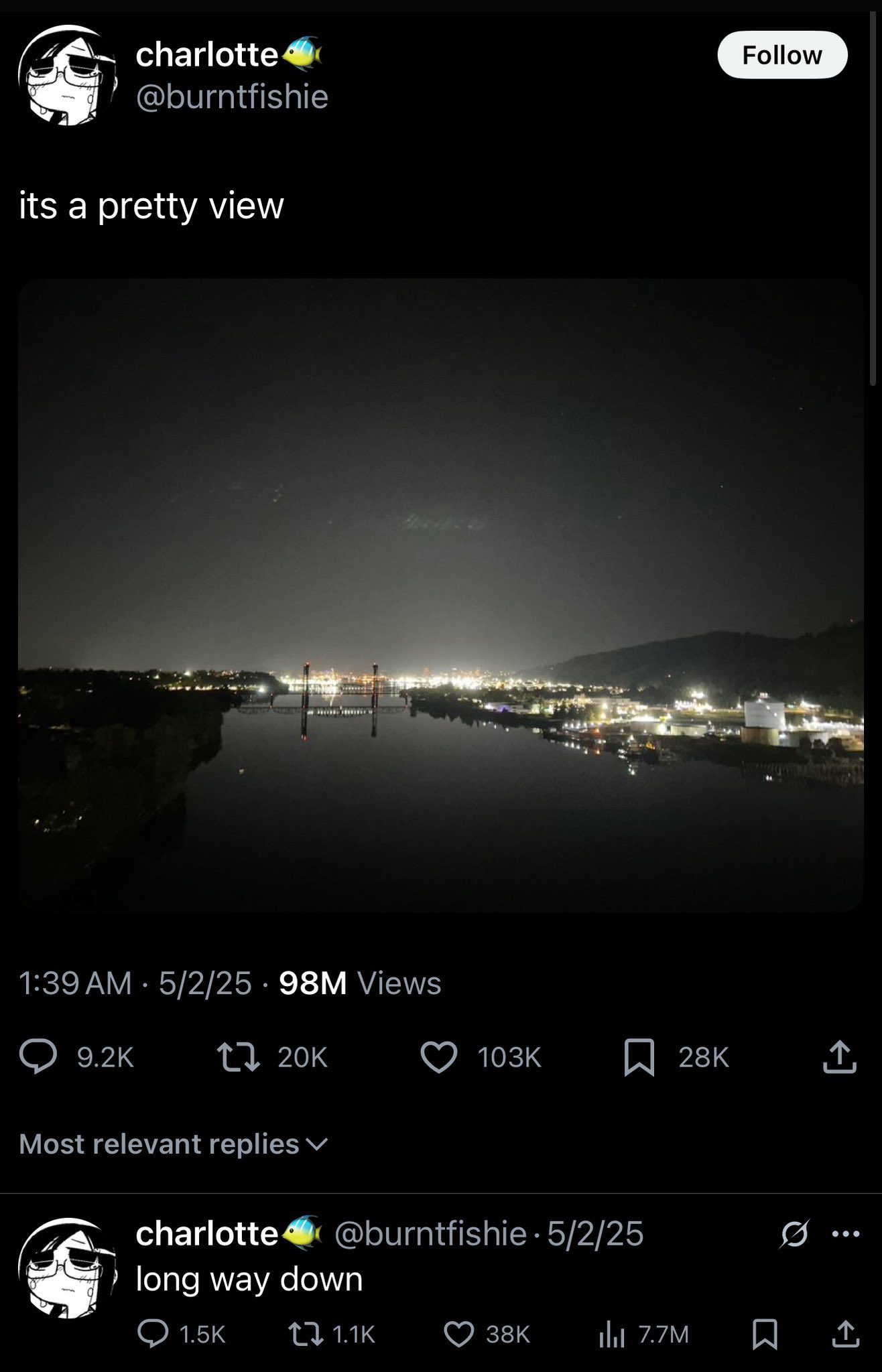Image resolution: width=882 pixels, height=1372 pixels.
Task: Expand the Most relevant replies sort dropdown
Action: [x=173, y=1144]
